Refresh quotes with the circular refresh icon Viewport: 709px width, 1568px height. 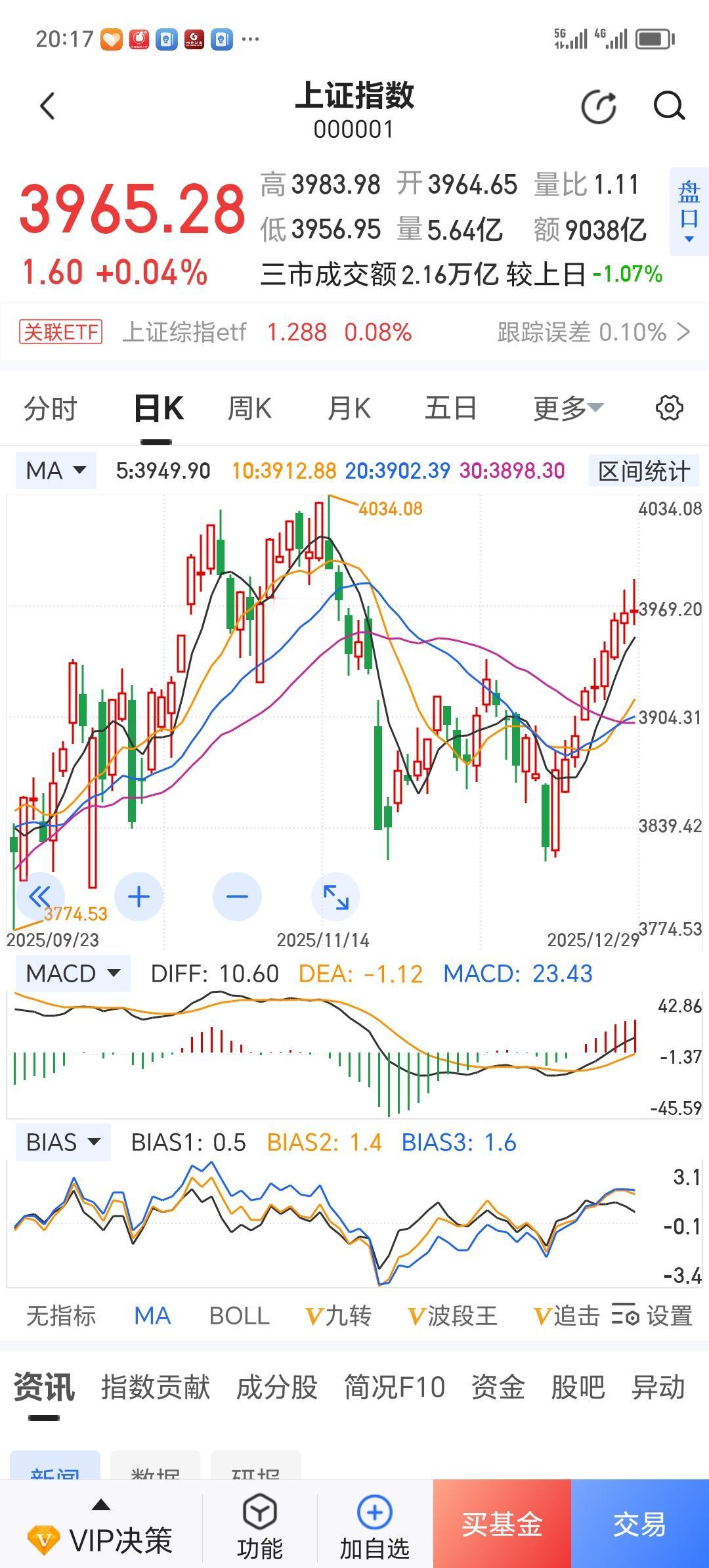point(596,106)
